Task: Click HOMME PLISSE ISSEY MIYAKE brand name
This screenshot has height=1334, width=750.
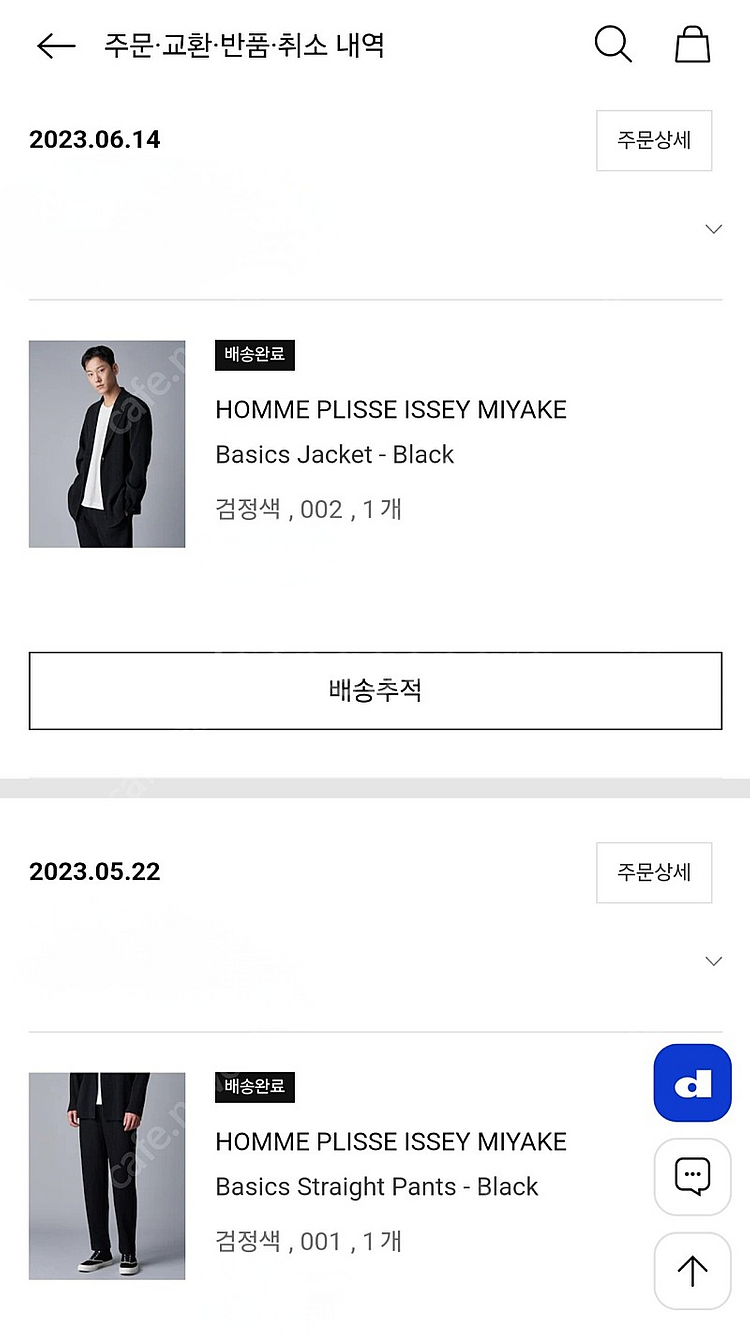Action: pos(391,409)
